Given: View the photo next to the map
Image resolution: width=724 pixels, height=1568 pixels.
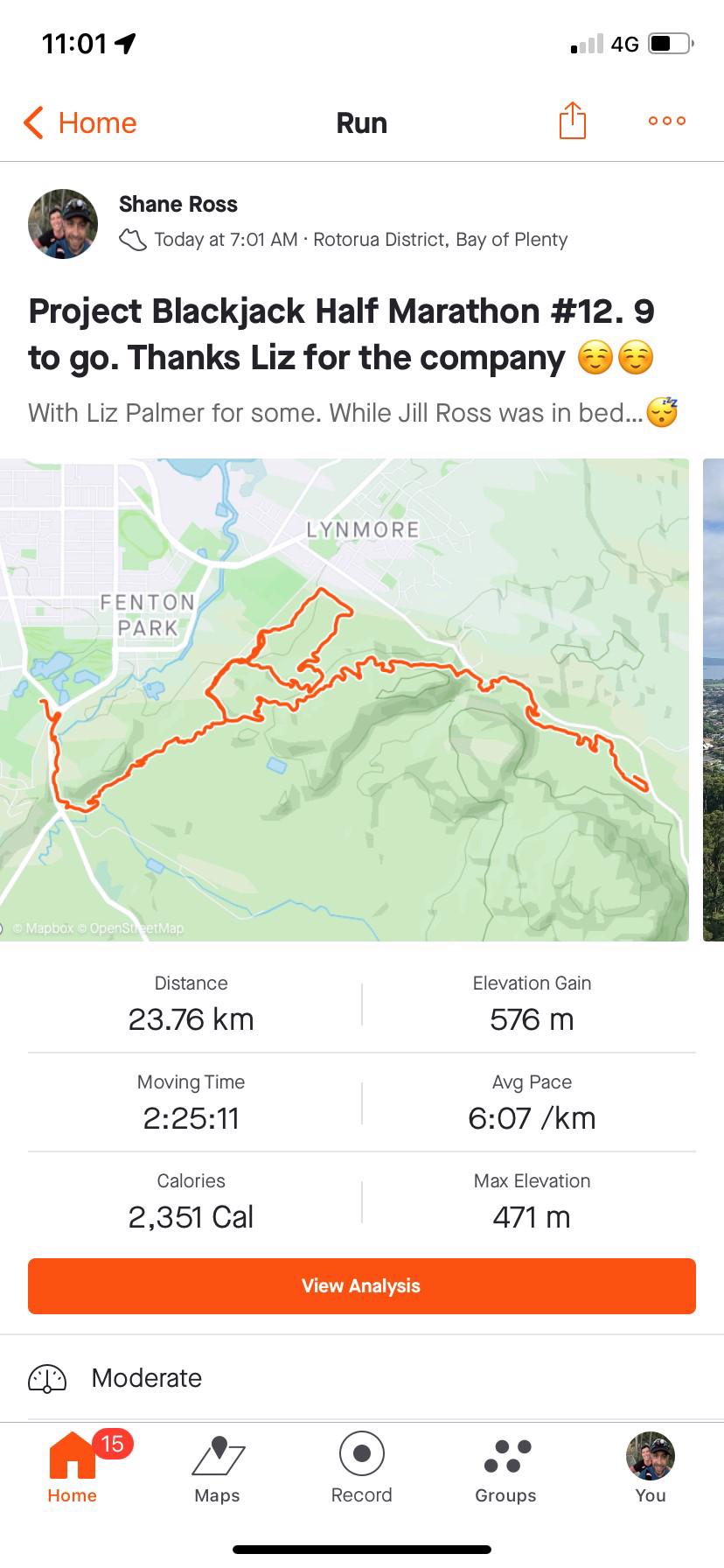Looking at the screenshot, I should [x=714, y=699].
